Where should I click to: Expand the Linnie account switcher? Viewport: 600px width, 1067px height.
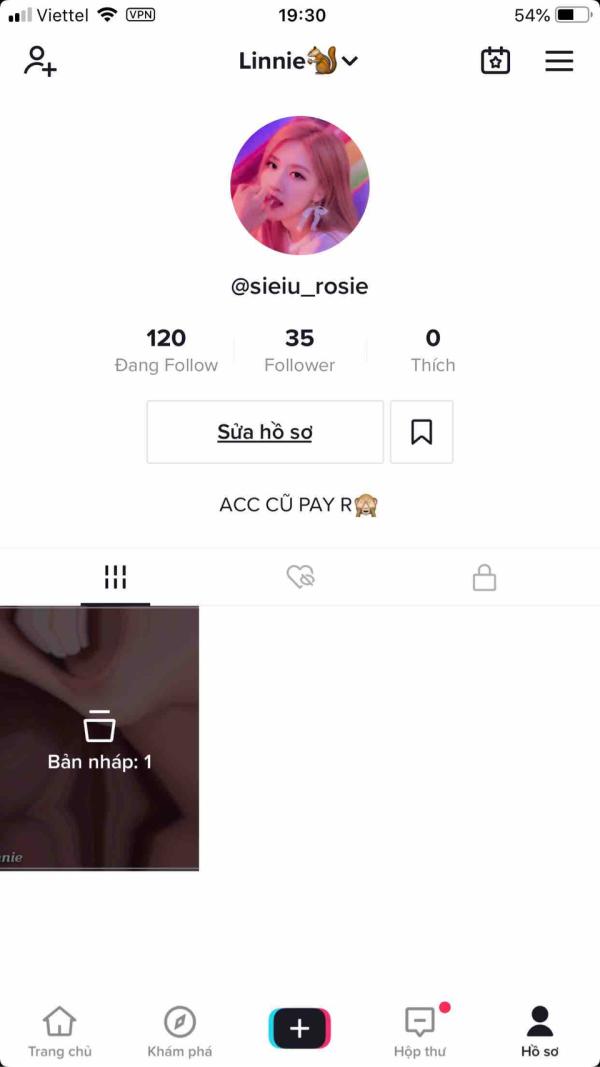[x=298, y=61]
